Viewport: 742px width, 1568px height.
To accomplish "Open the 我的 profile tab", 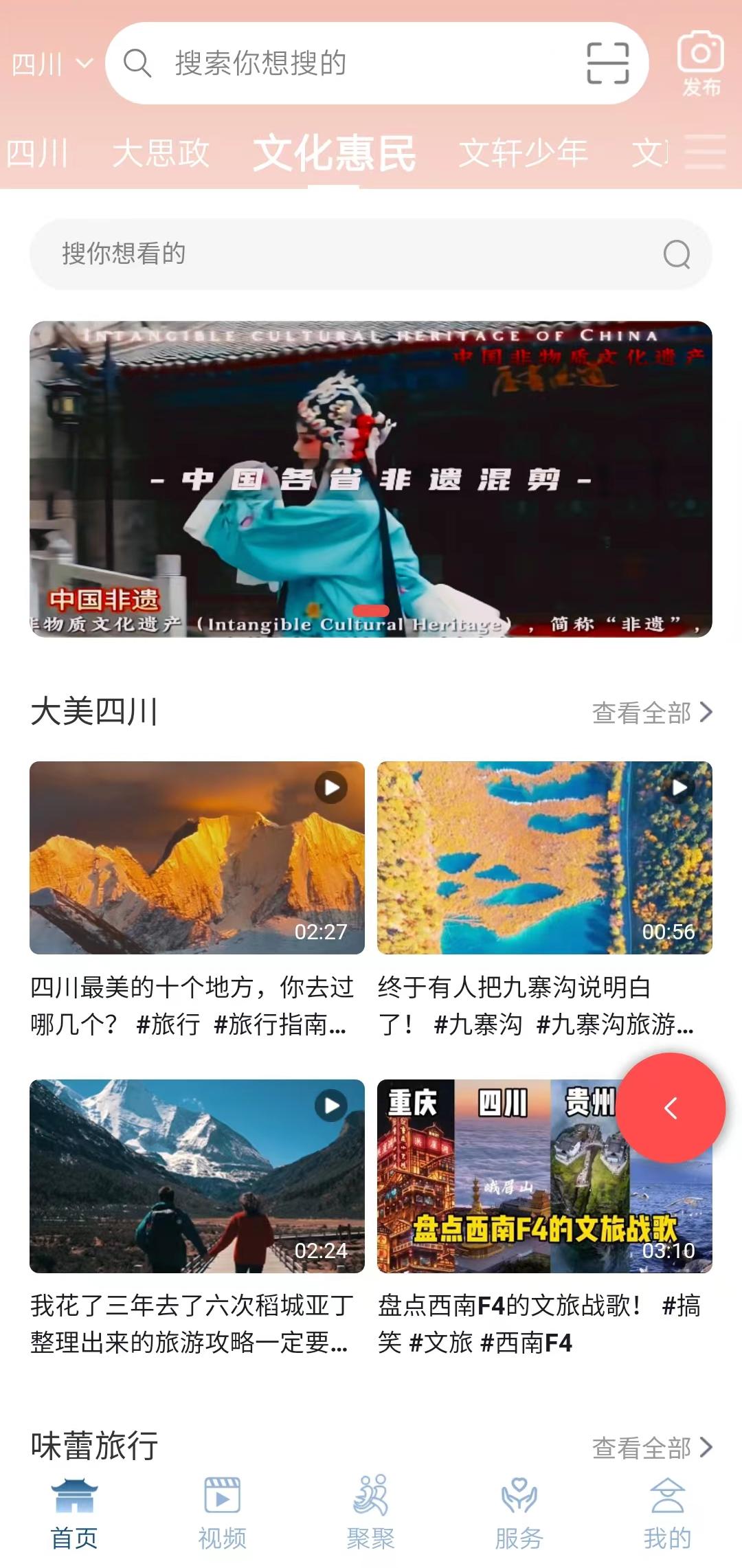I will tap(667, 1513).
